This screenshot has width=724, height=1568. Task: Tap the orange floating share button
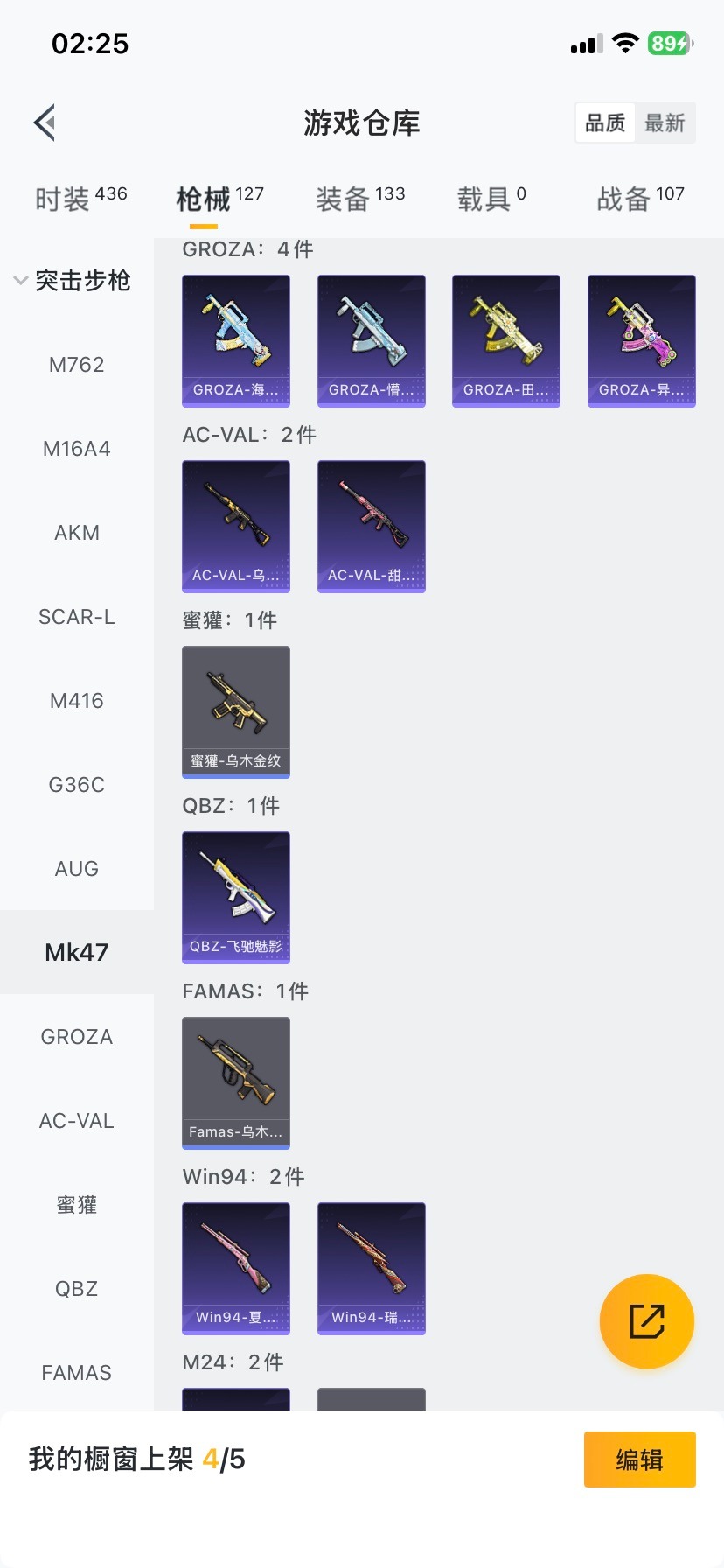click(647, 1320)
